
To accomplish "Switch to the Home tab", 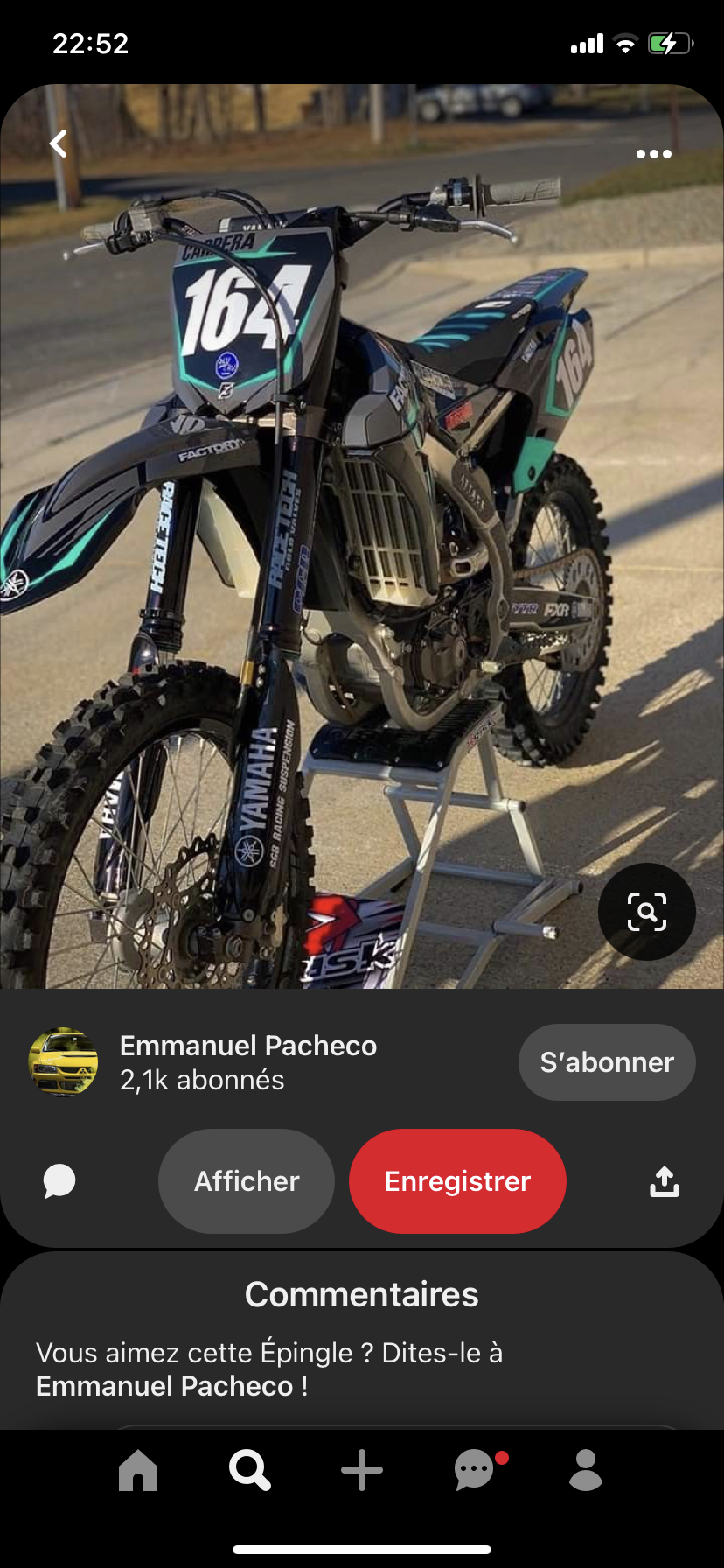I will (x=138, y=1470).
